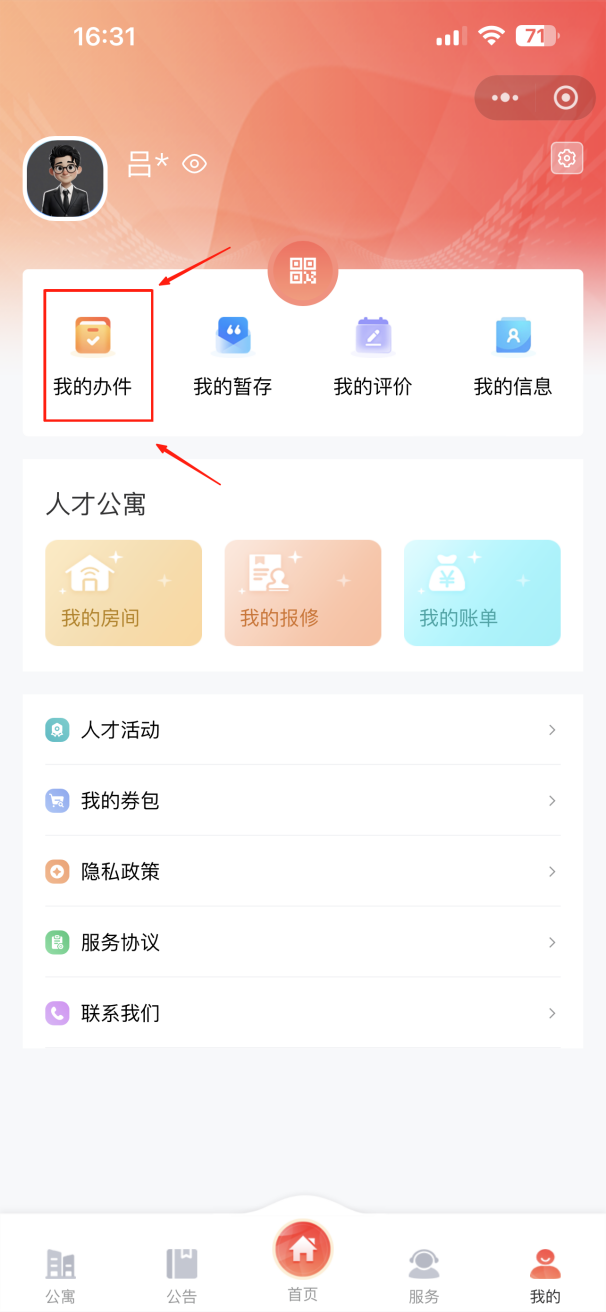This screenshot has height=1312, width=606.
Task: View the 服务协议 row
Action: click(303, 943)
